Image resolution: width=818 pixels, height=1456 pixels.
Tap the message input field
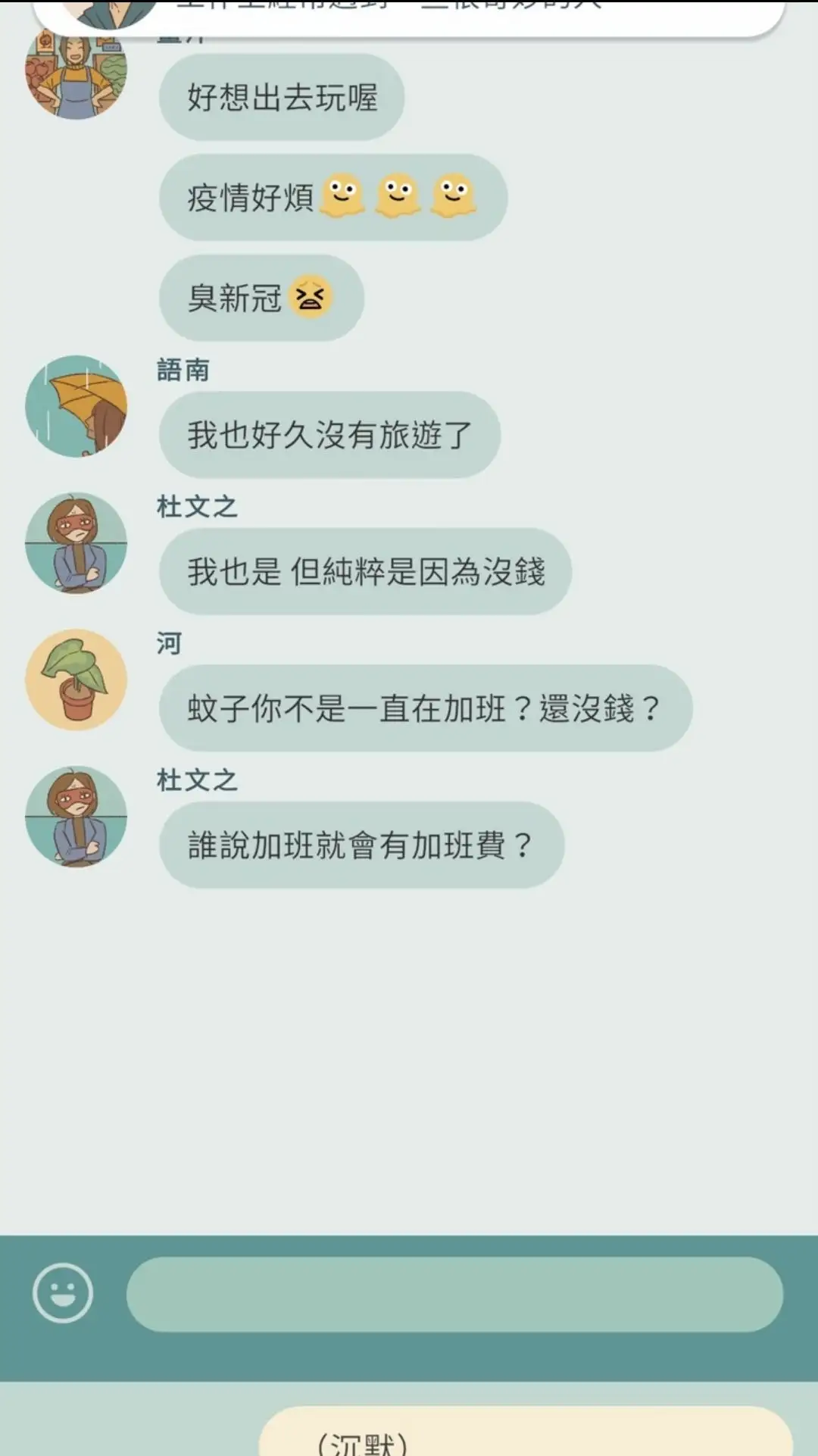click(x=454, y=1294)
